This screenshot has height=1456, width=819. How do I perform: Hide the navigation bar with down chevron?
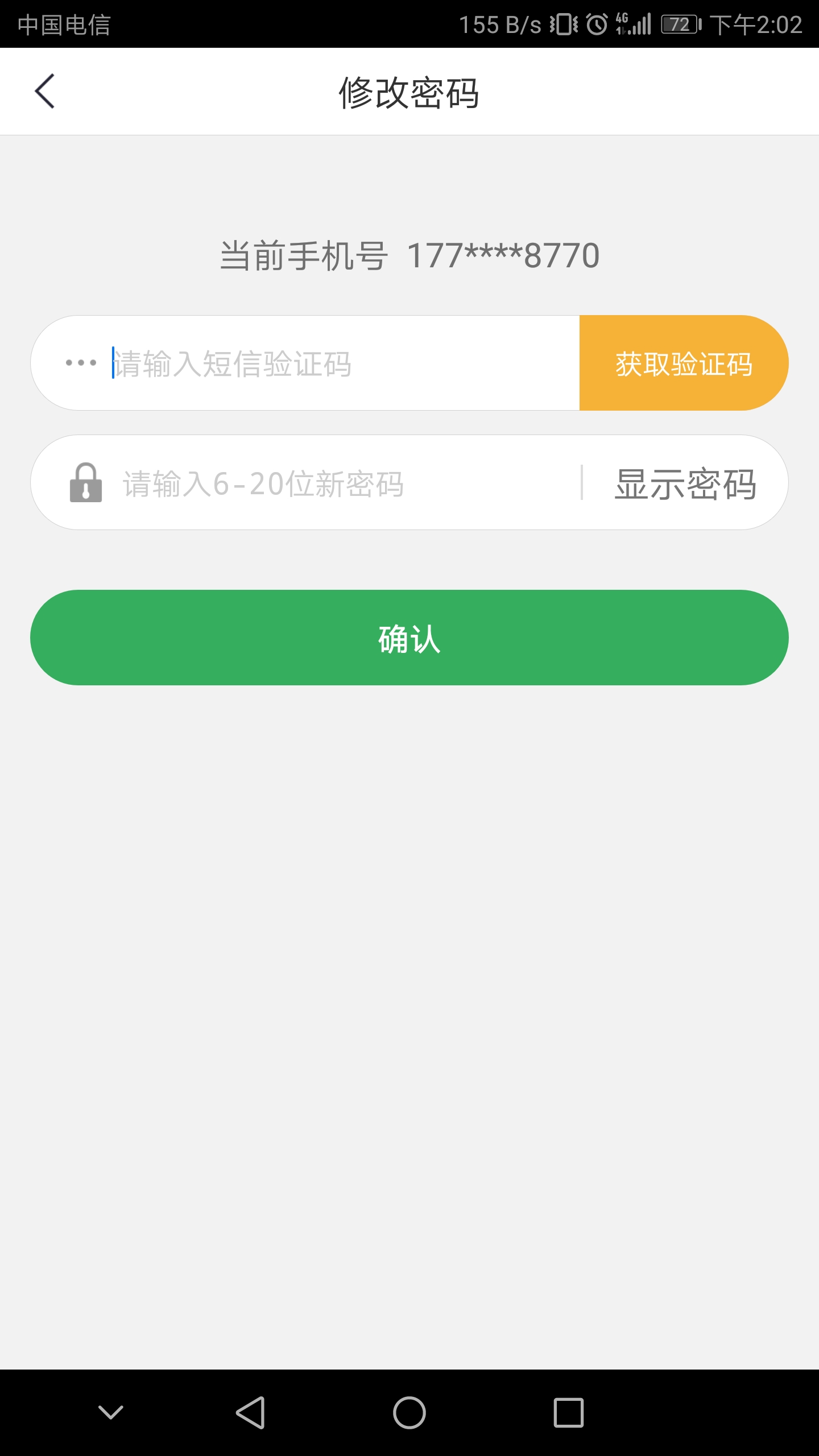point(111,1413)
